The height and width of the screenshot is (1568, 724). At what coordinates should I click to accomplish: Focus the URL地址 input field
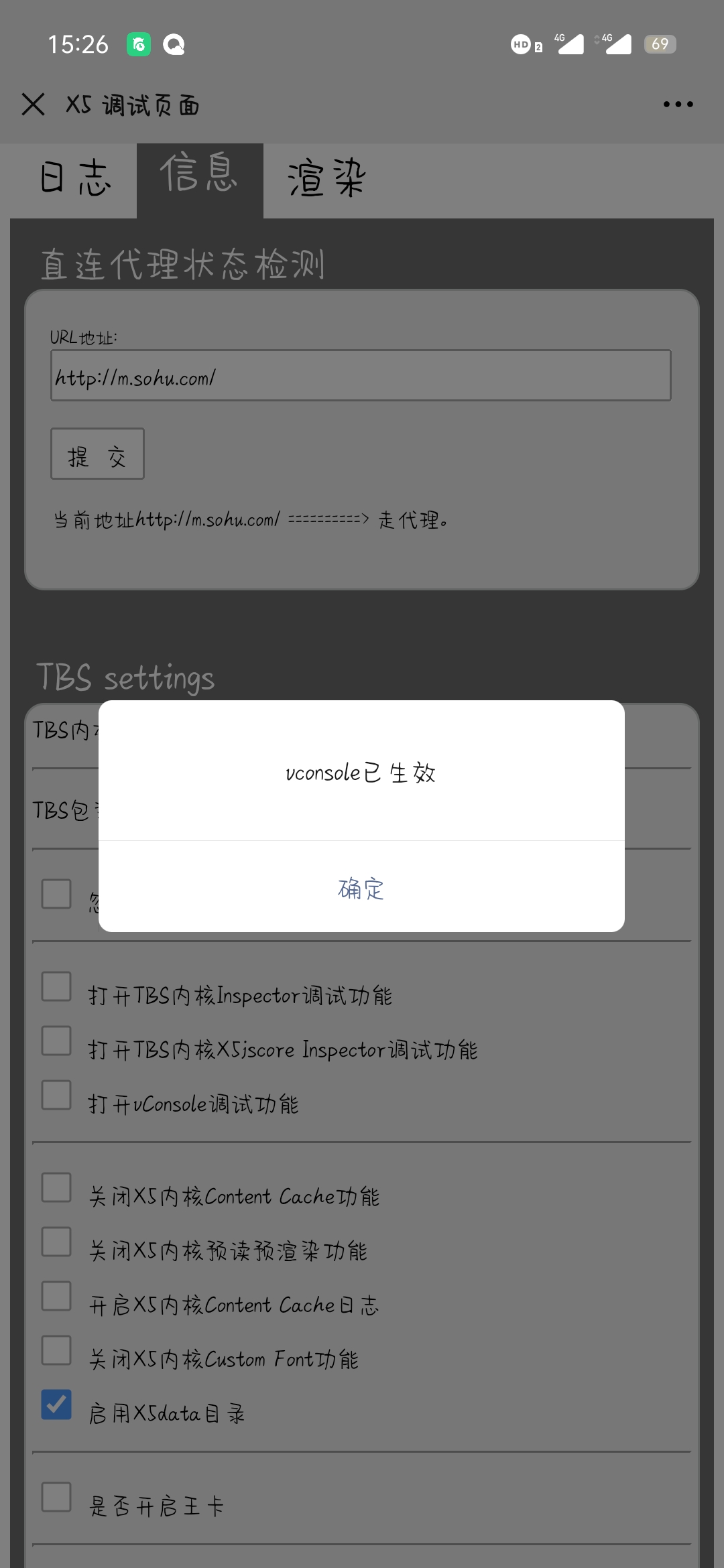coord(361,376)
